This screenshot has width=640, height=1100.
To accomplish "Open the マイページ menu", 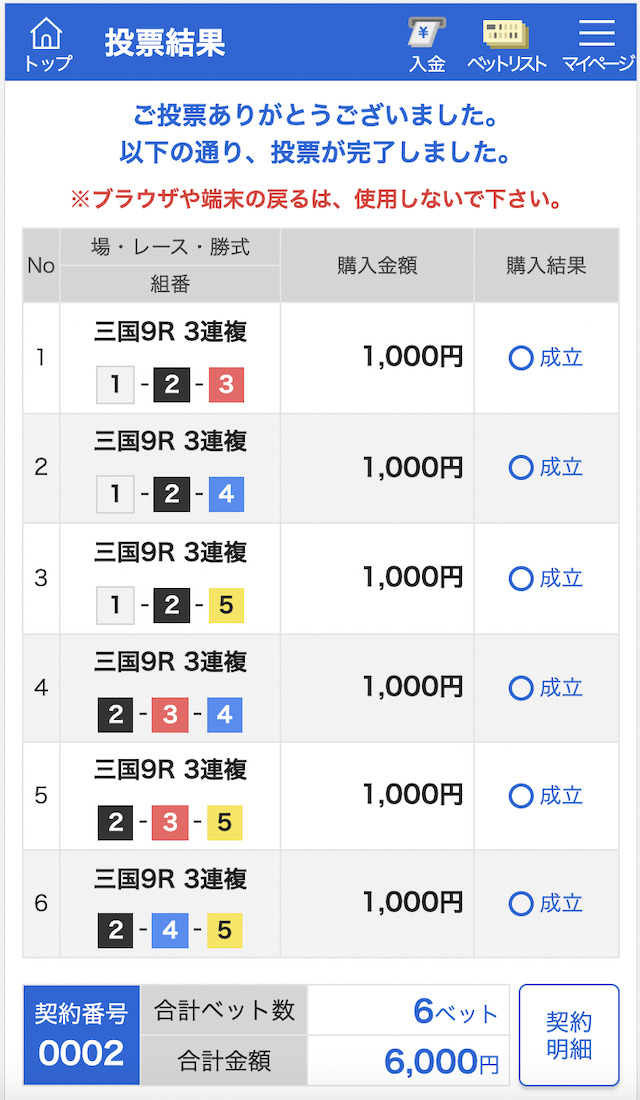I will click(598, 45).
